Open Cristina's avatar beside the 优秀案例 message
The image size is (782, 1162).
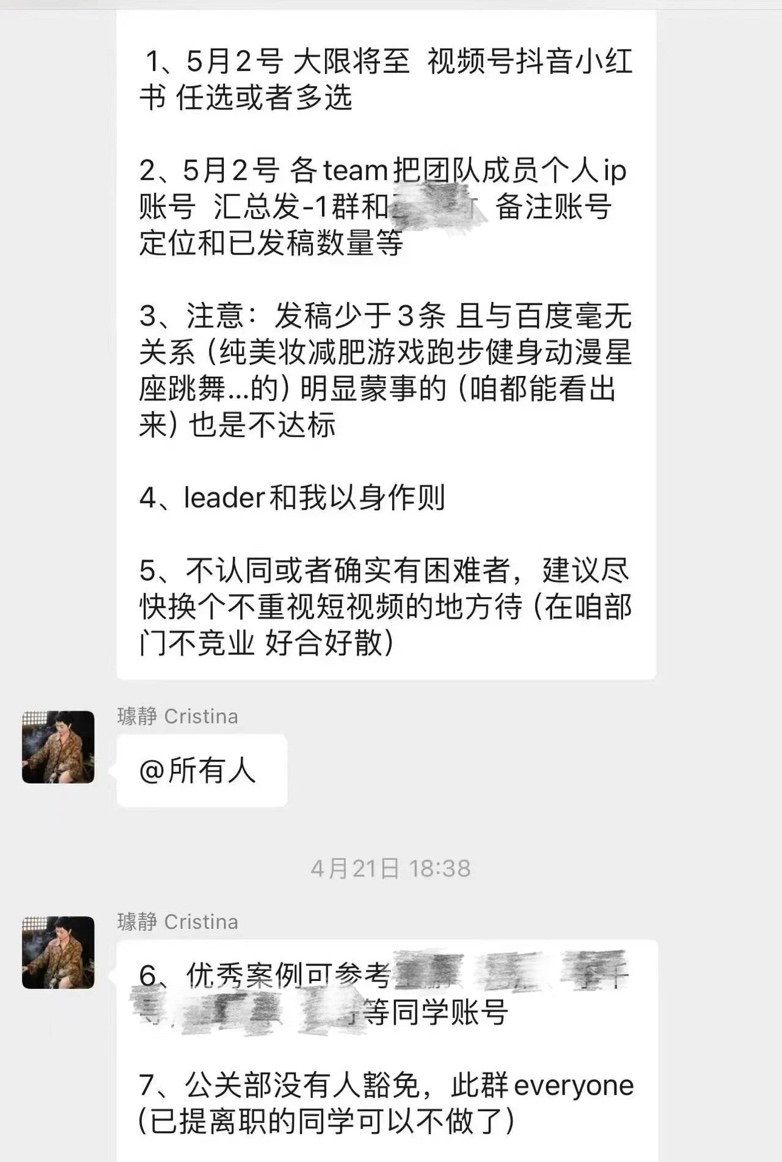click(x=58, y=953)
